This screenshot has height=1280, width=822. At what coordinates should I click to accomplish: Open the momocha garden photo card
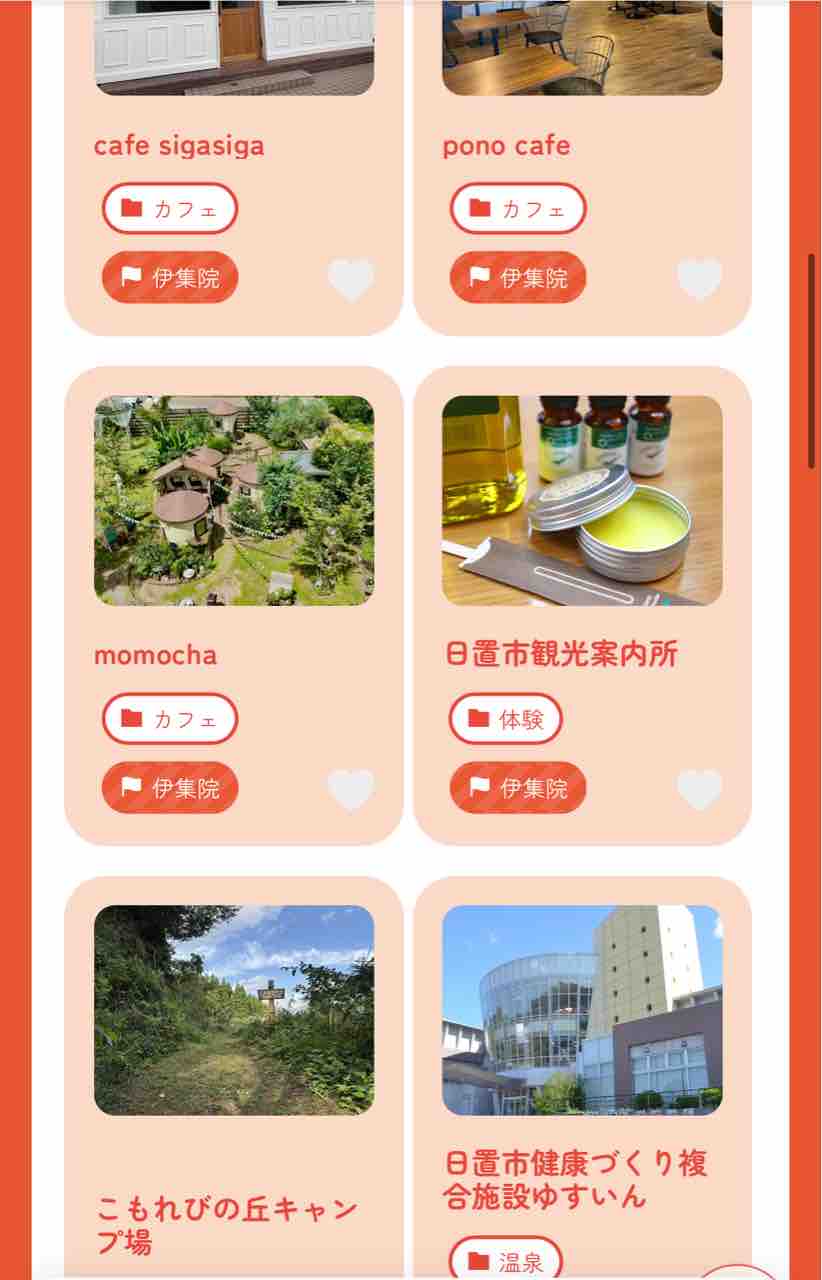click(234, 501)
